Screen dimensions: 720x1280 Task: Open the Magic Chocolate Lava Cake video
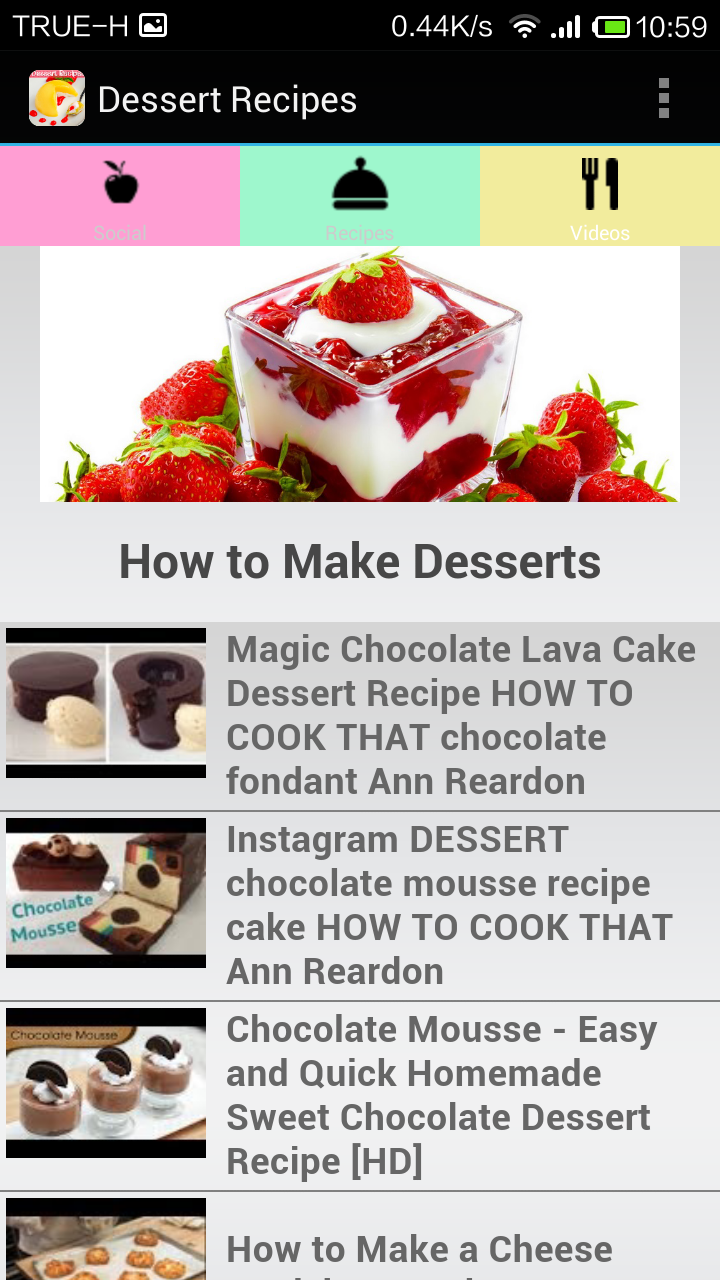[x=460, y=715]
